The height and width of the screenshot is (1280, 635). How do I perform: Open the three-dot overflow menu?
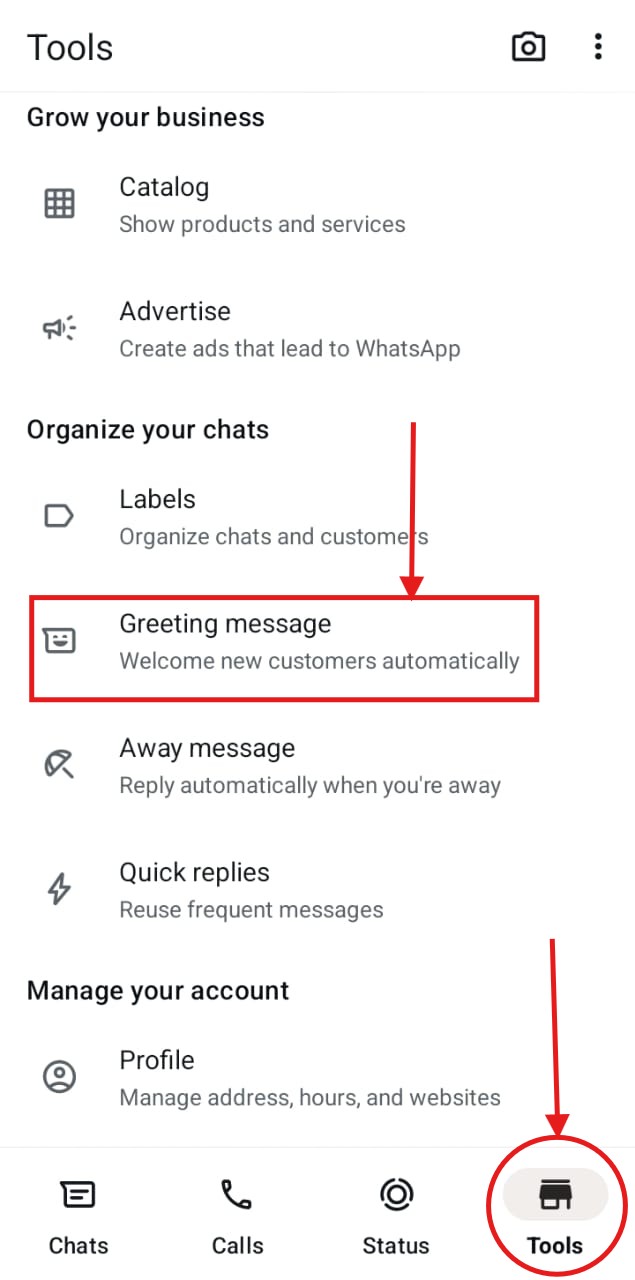point(597,47)
